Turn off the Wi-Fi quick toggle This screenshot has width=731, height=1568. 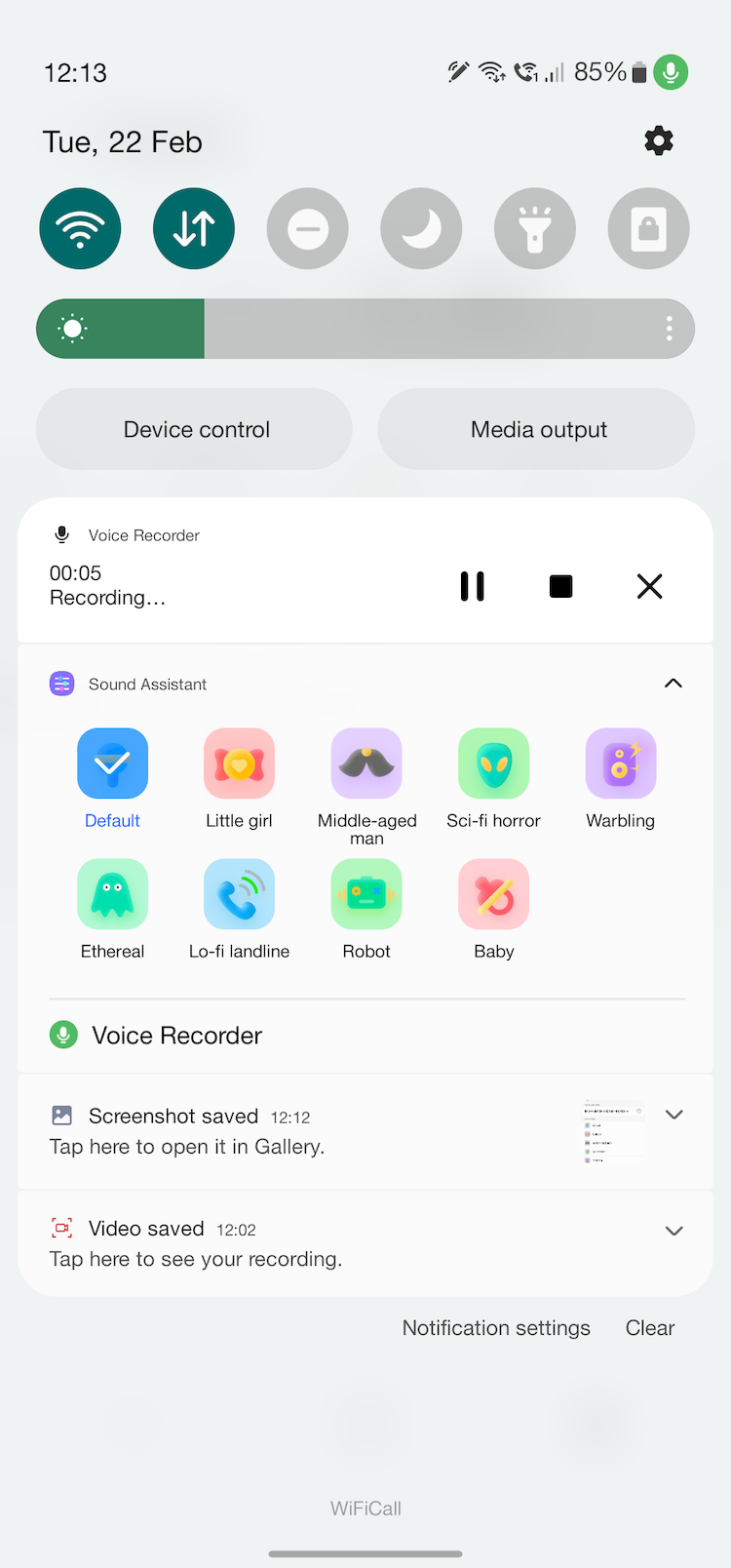click(x=80, y=228)
